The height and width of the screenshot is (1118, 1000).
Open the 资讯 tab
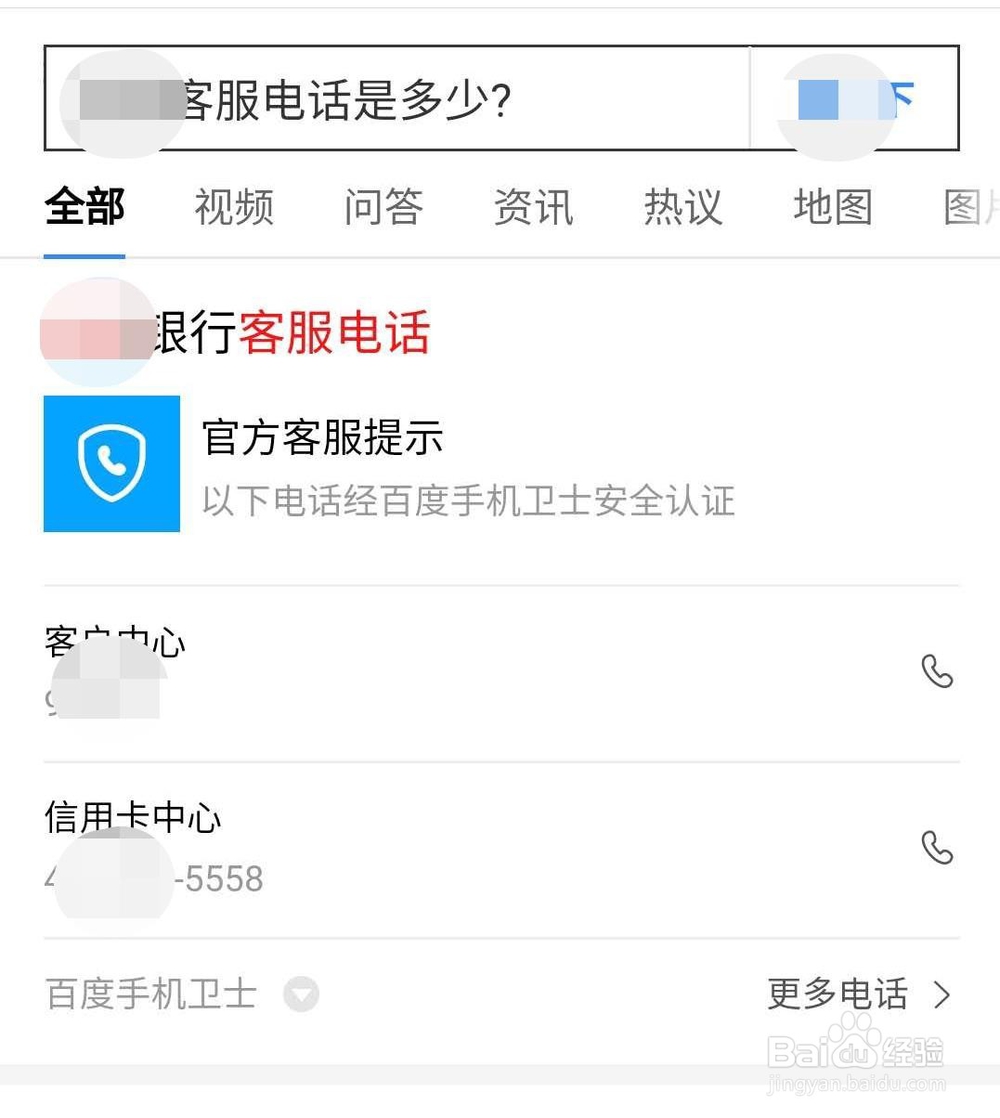(x=533, y=208)
